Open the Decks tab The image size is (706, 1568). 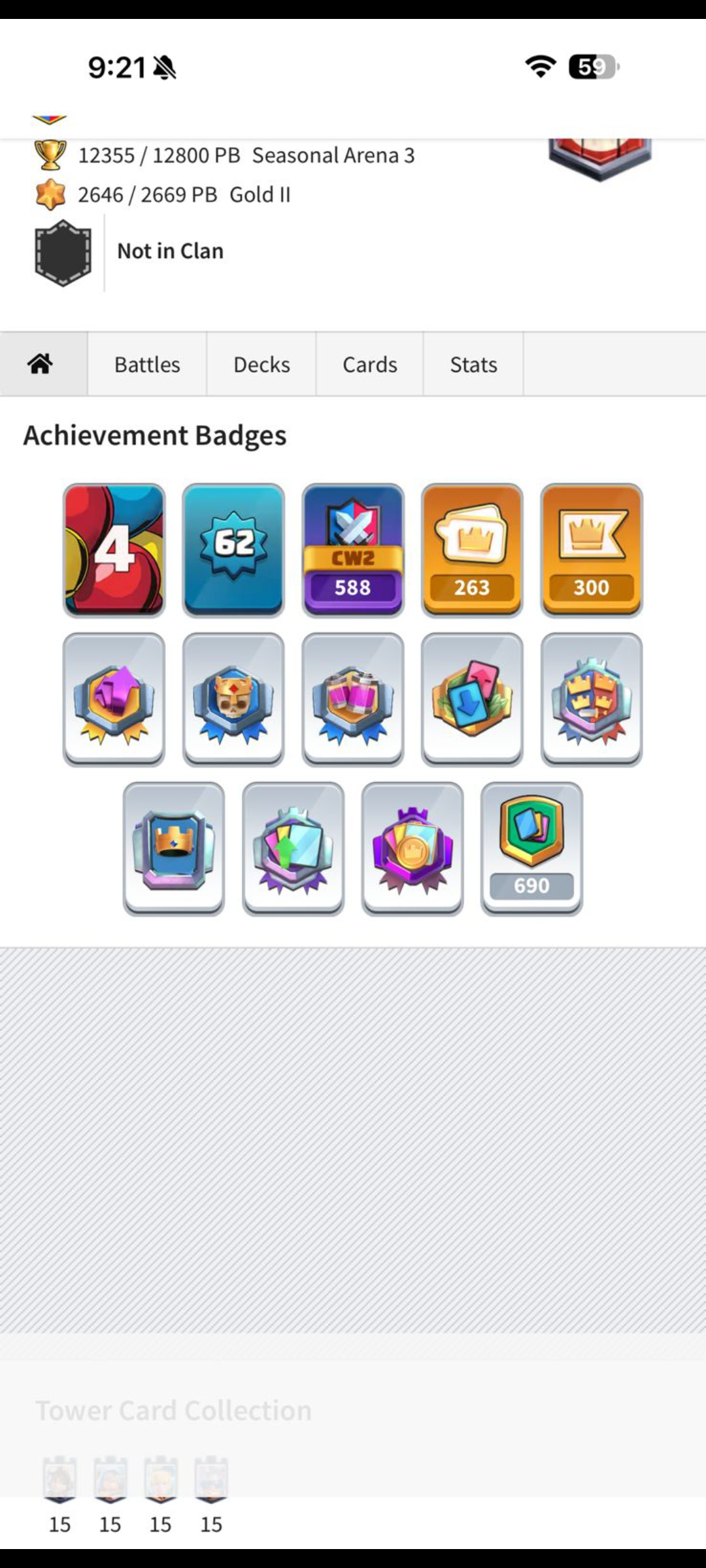tap(261, 364)
